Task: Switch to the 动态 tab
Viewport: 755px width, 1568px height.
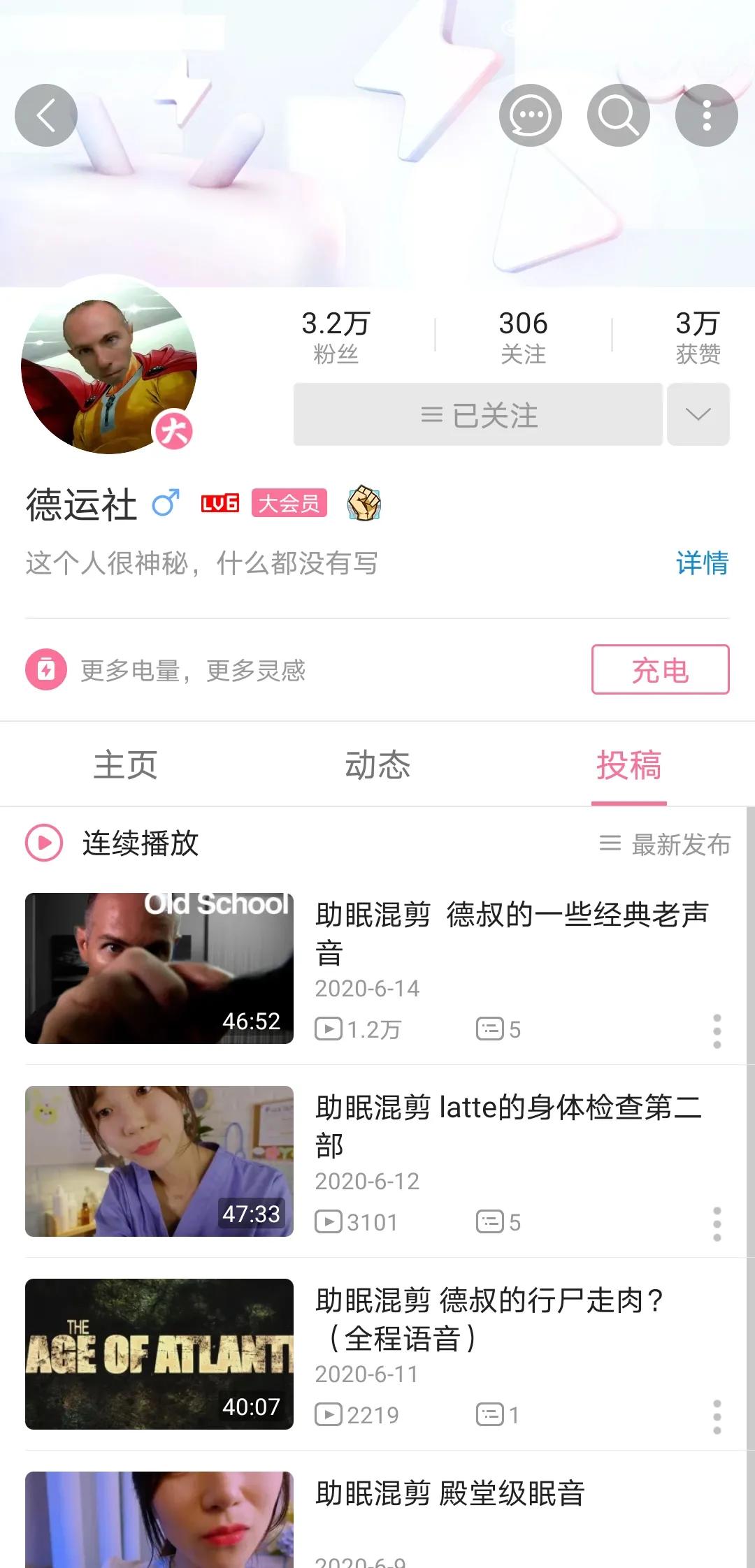Action: tap(377, 764)
